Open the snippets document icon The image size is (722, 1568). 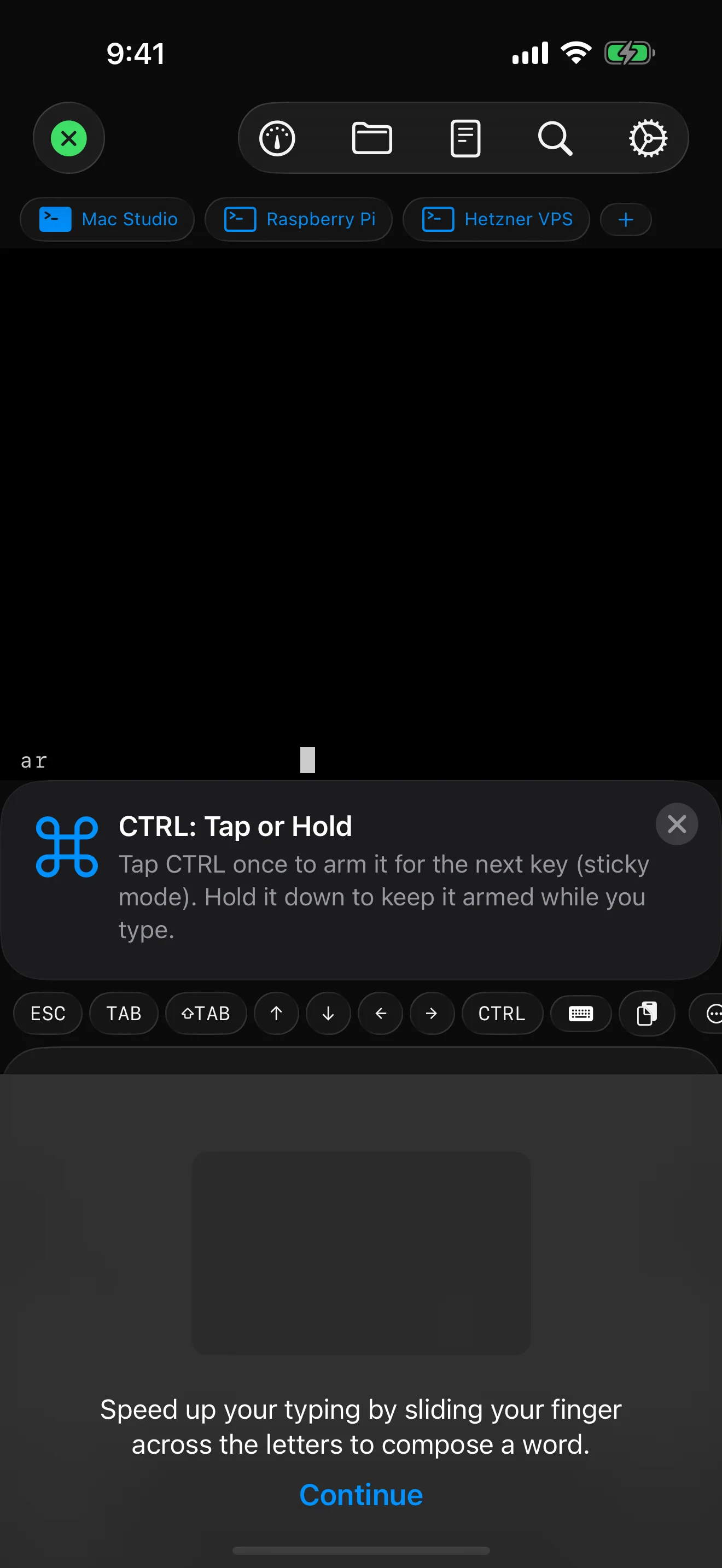tap(465, 138)
